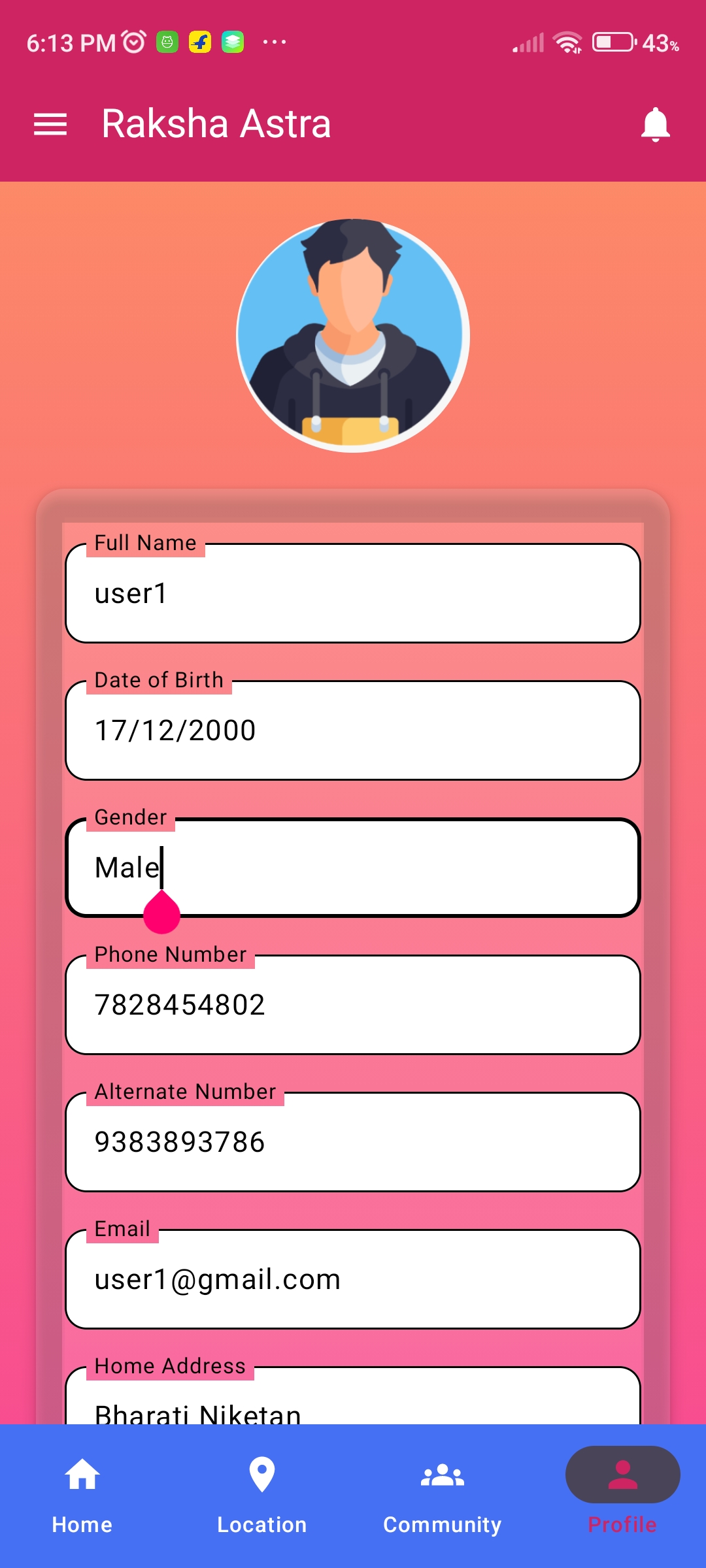Tap the Email field
Screen dimensions: 706x1568
point(353,1279)
